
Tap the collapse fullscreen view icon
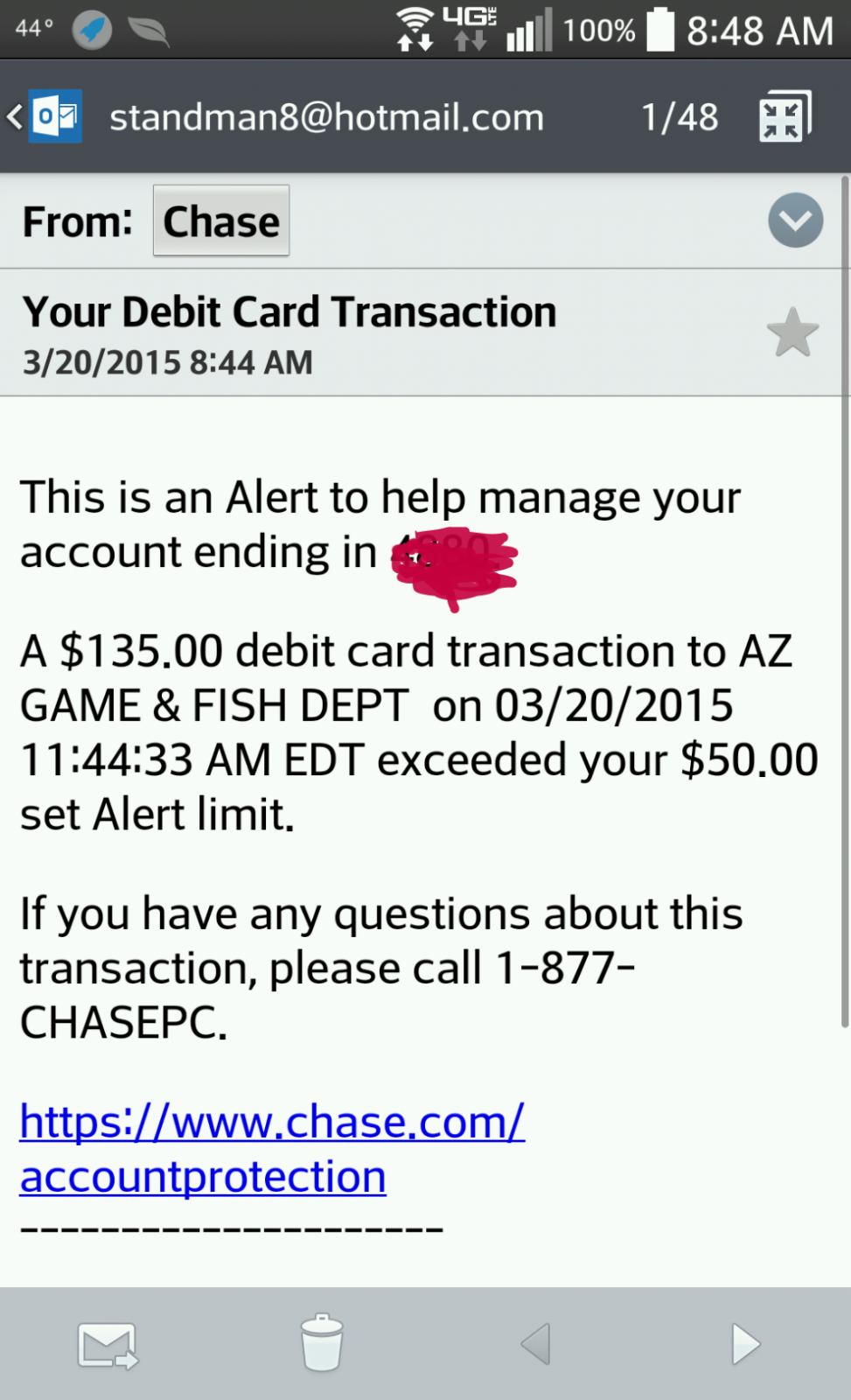point(785,116)
